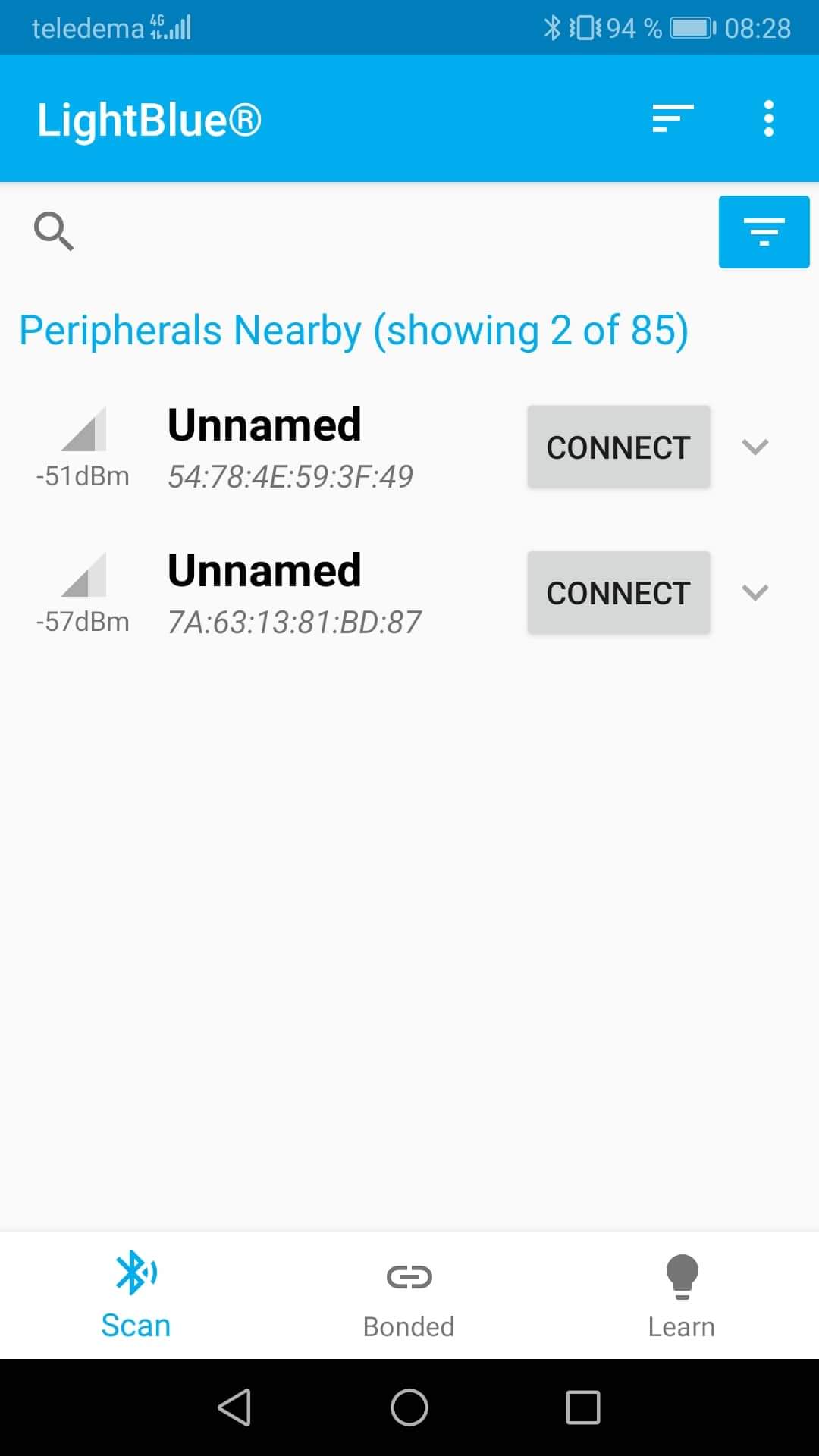Screen dimensions: 819x1456
Task: Open the blue filter button
Action: 764,232
